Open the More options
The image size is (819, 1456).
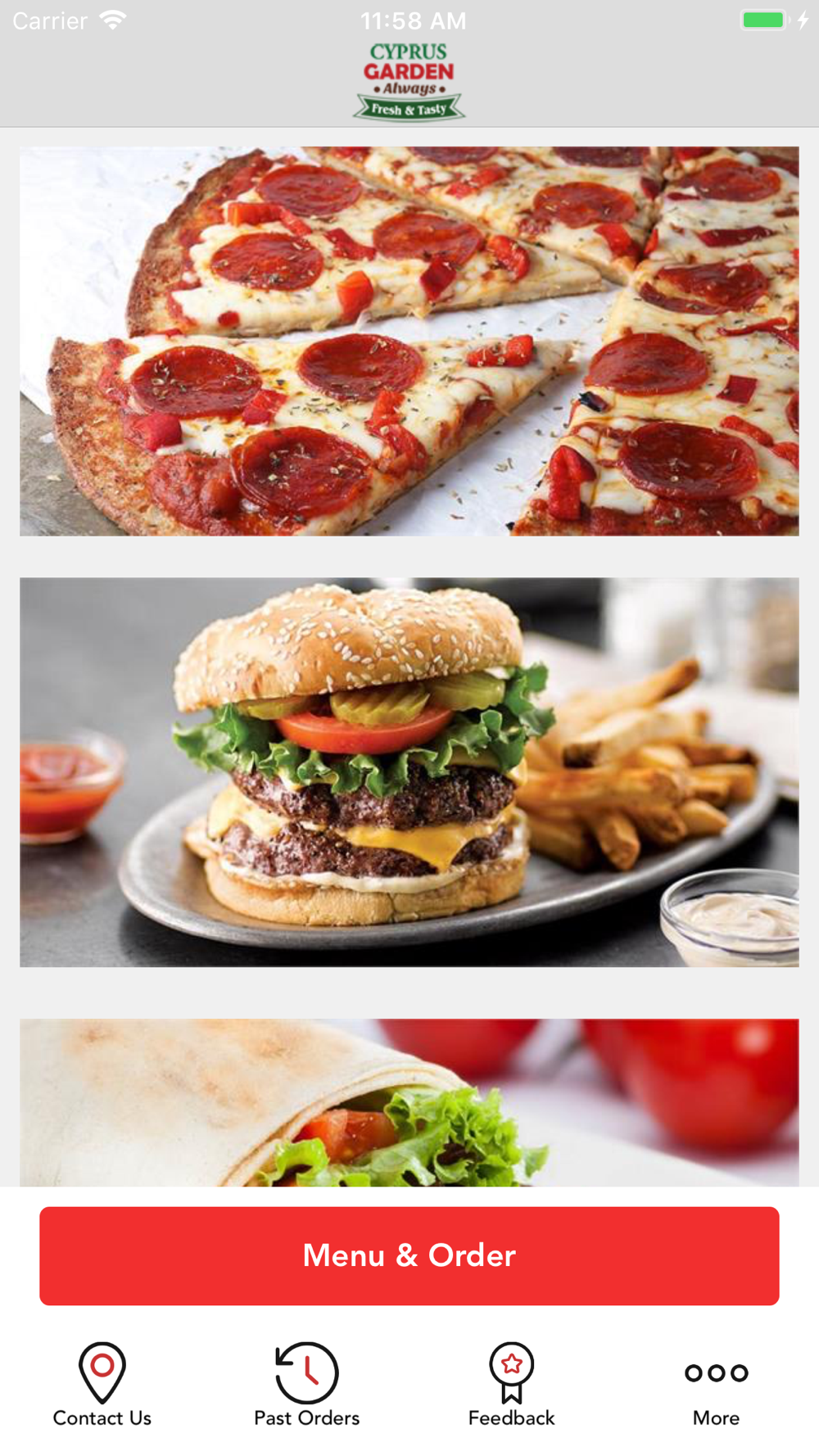click(717, 1392)
